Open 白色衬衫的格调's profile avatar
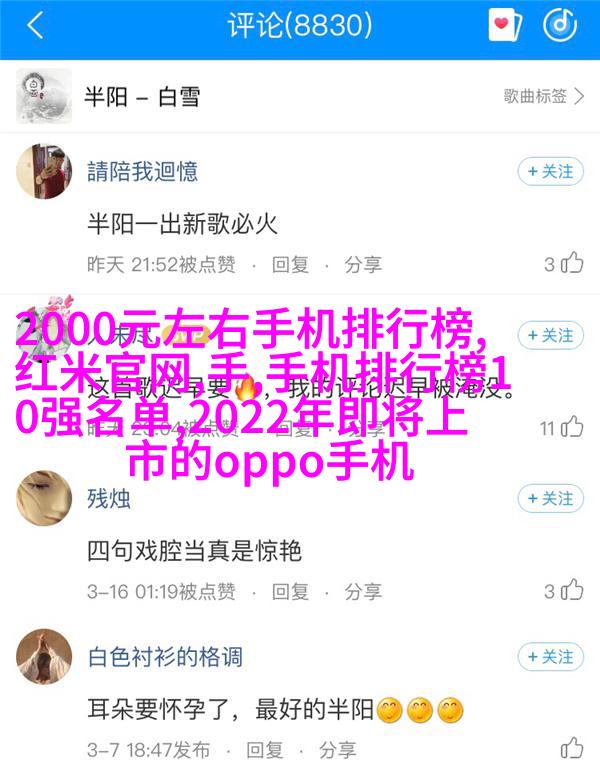This screenshot has width=600, height=779. 43,658
